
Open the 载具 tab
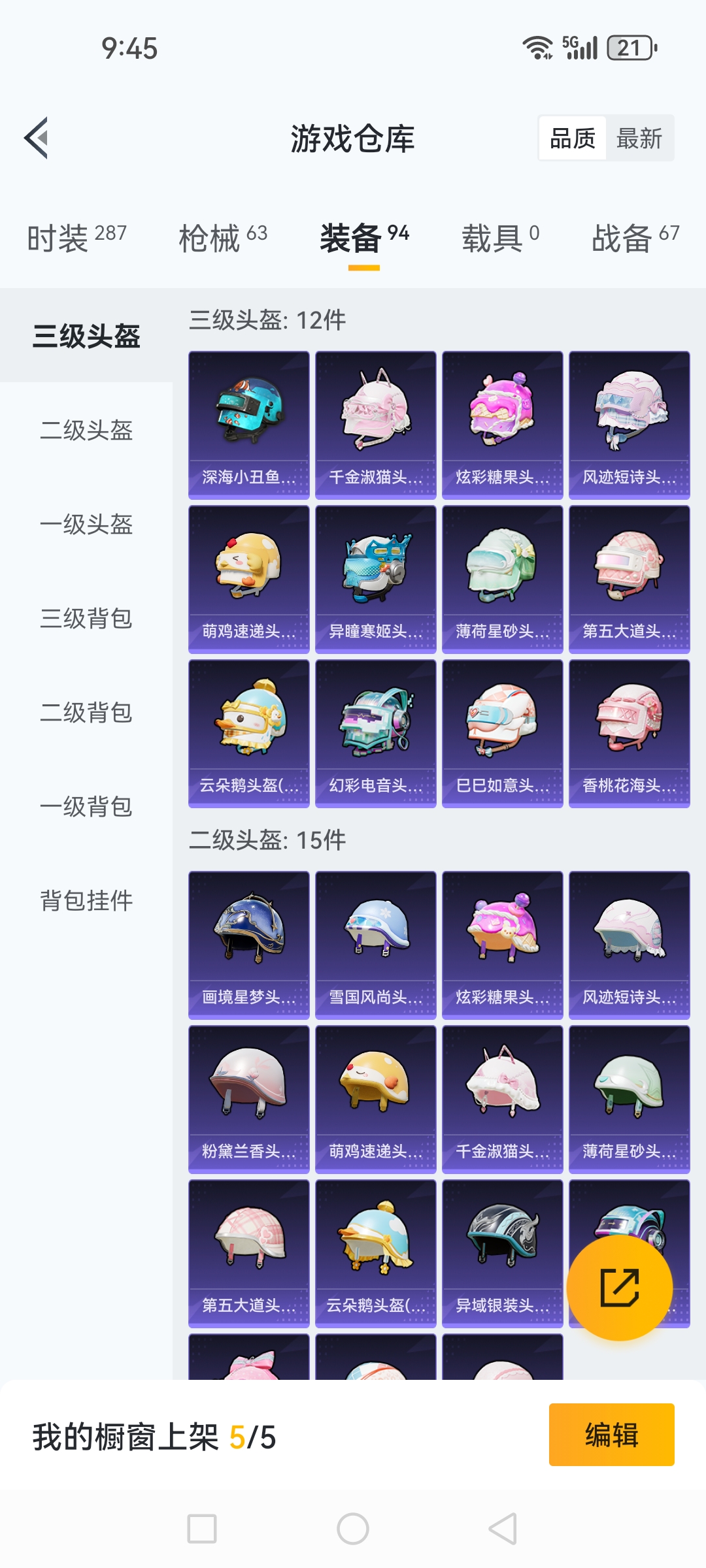tap(500, 237)
